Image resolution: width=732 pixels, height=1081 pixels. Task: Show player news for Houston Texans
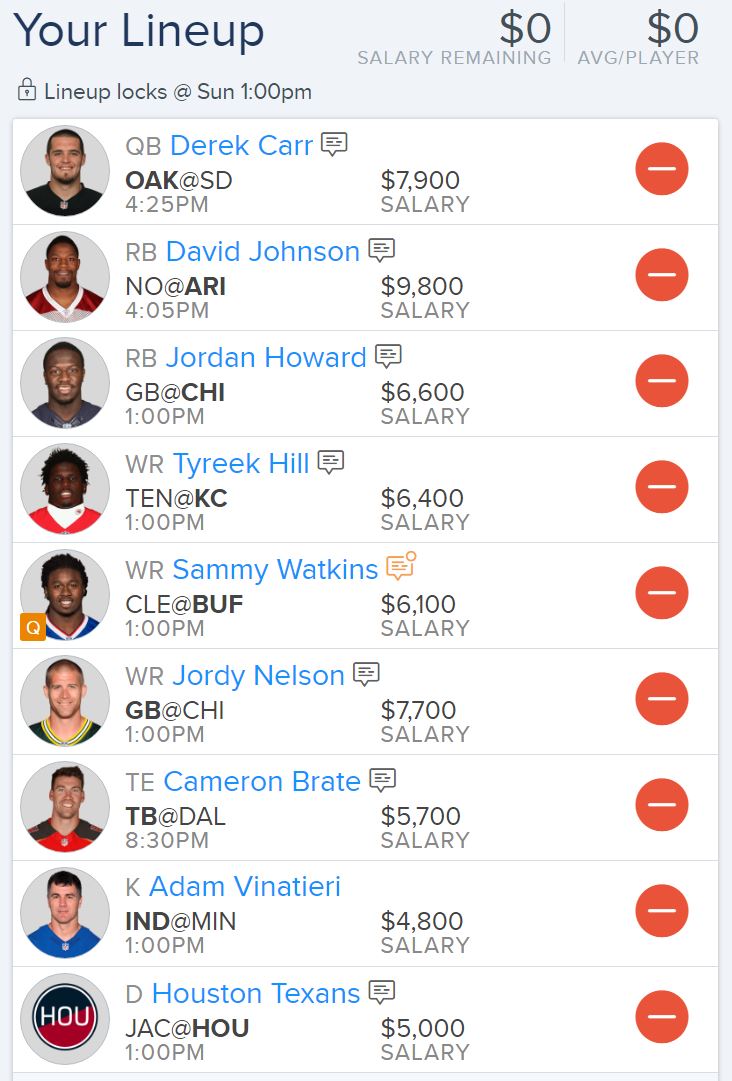pyautogui.click(x=382, y=992)
